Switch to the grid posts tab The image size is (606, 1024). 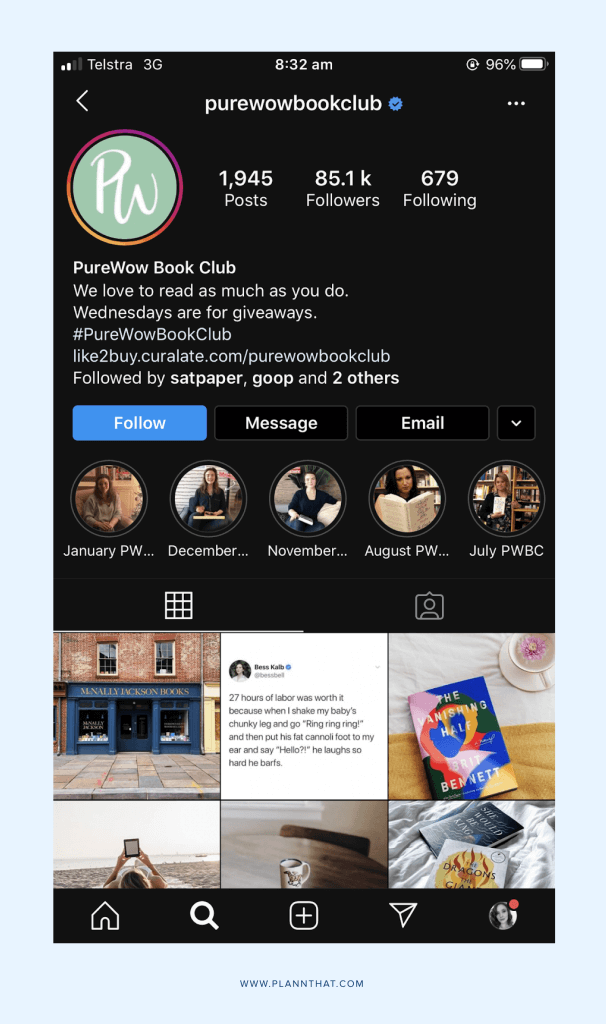pyautogui.click(x=178, y=605)
